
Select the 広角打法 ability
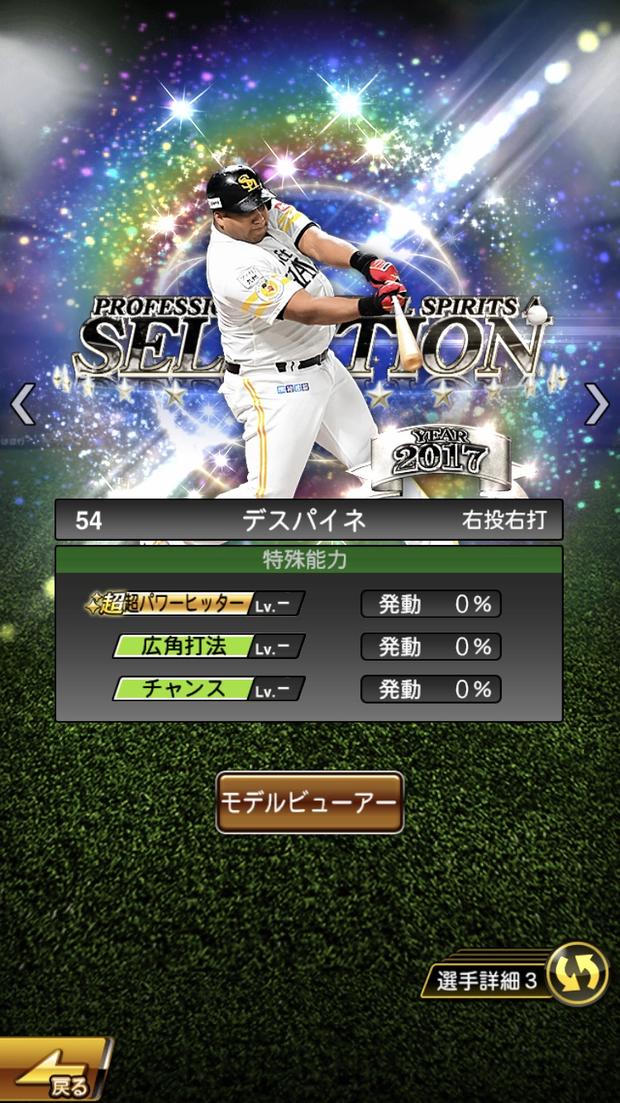[x=208, y=646]
